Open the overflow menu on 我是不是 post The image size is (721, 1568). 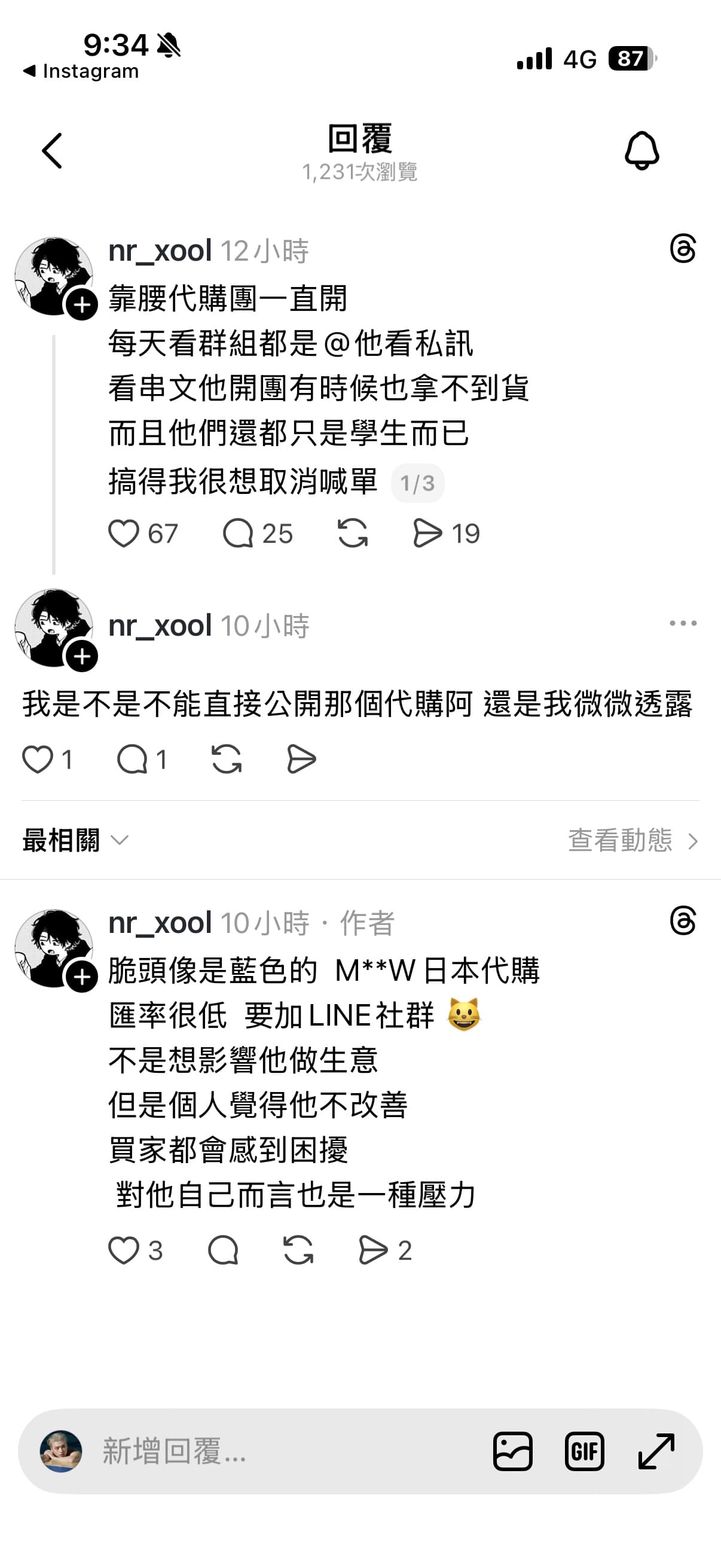pos(683,623)
